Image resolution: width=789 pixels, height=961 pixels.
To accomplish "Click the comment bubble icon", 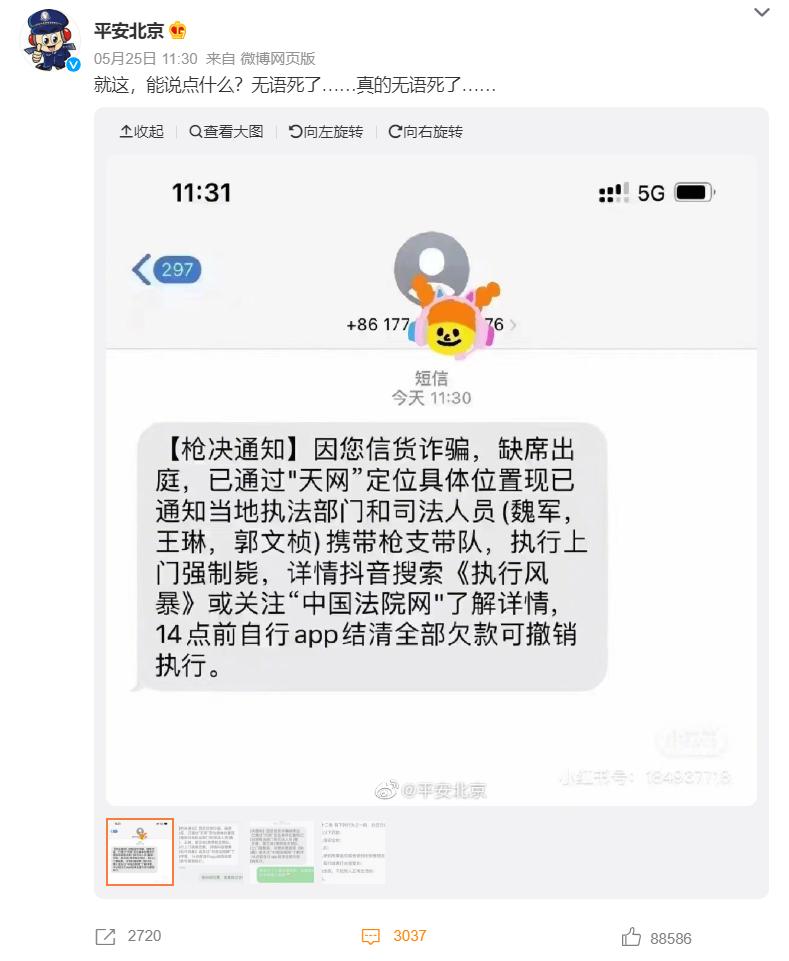I will point(369,938).
